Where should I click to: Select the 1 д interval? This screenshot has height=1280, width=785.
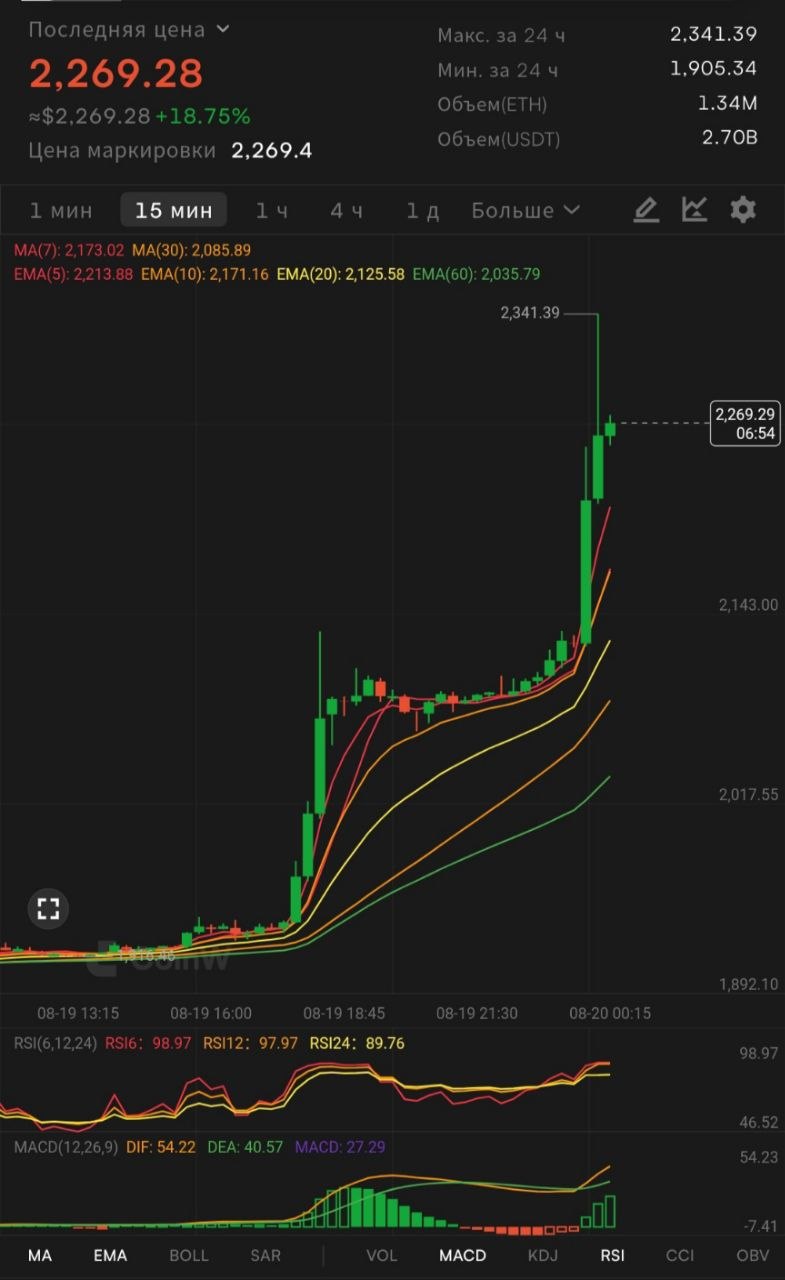coord(422,210)
